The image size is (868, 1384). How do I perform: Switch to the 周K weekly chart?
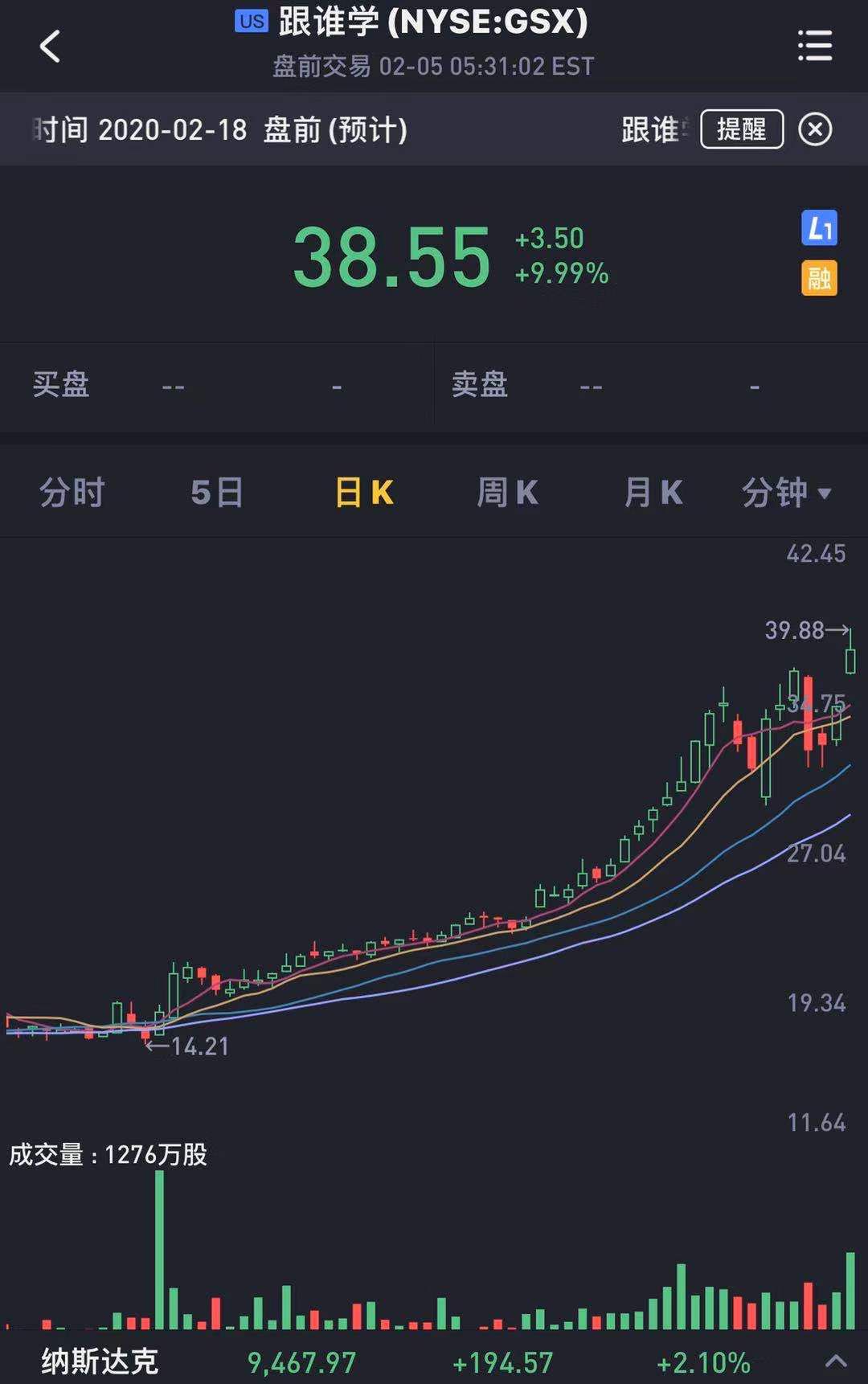coord(507,492)
